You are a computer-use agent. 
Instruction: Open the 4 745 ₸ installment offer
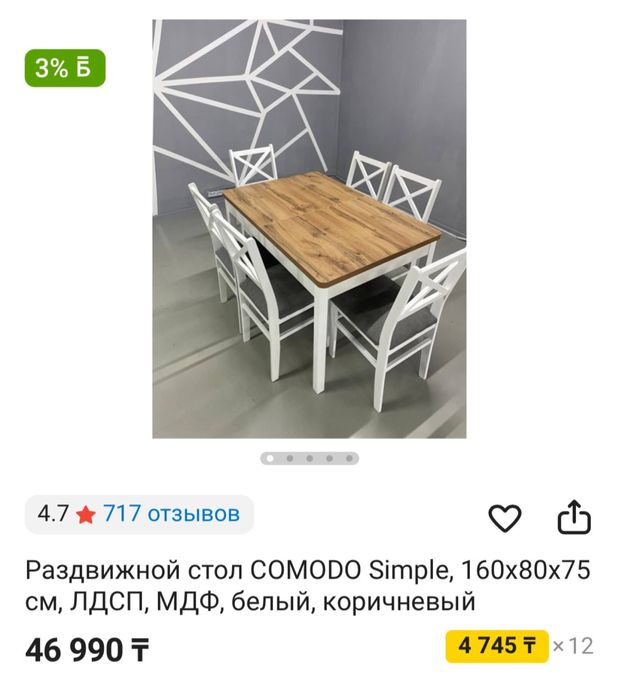pos(497,646)
